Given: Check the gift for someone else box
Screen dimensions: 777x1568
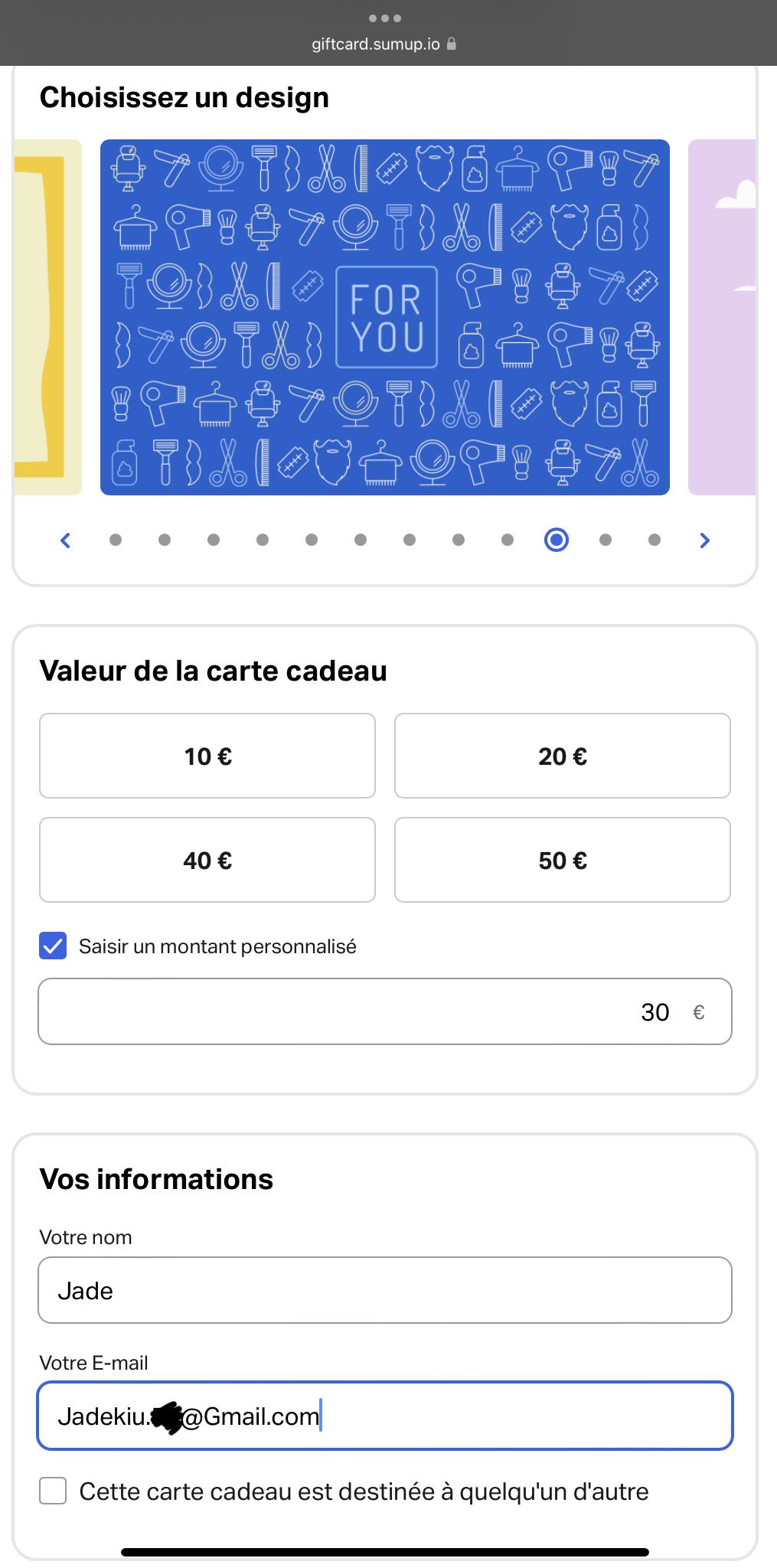Looking at the screenshot, I should coord(53,1491).
